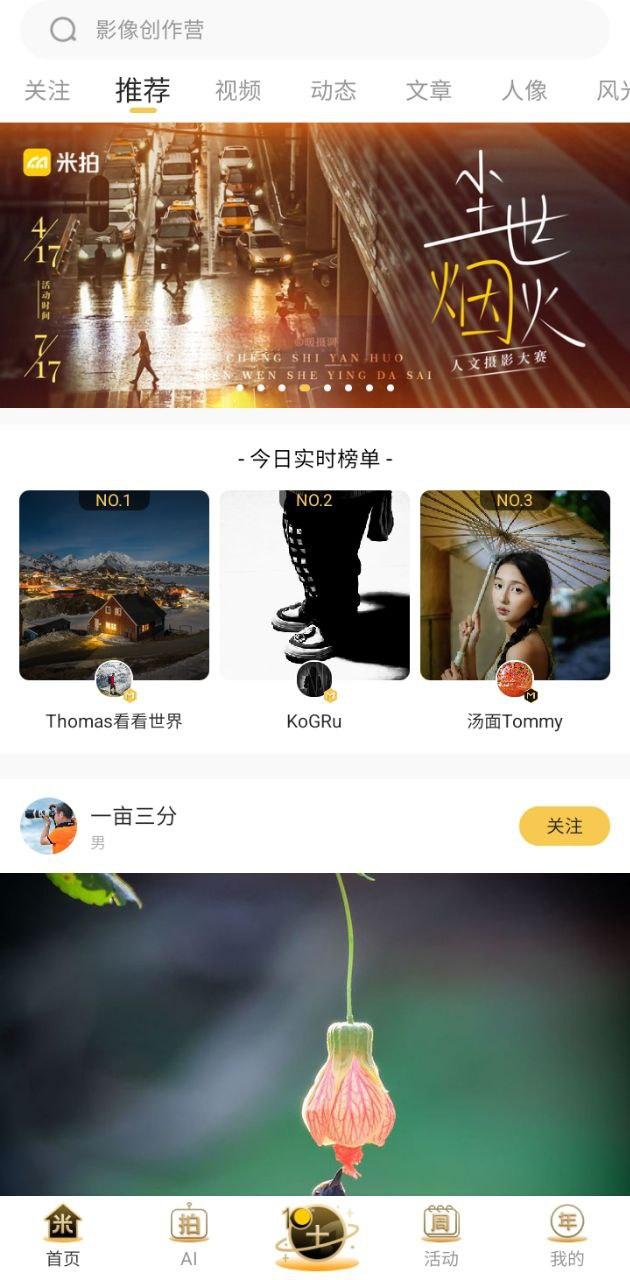The image size is (630, 1280).
Task: Switch to the 关注 tab
Action: (x=47, y=91)
